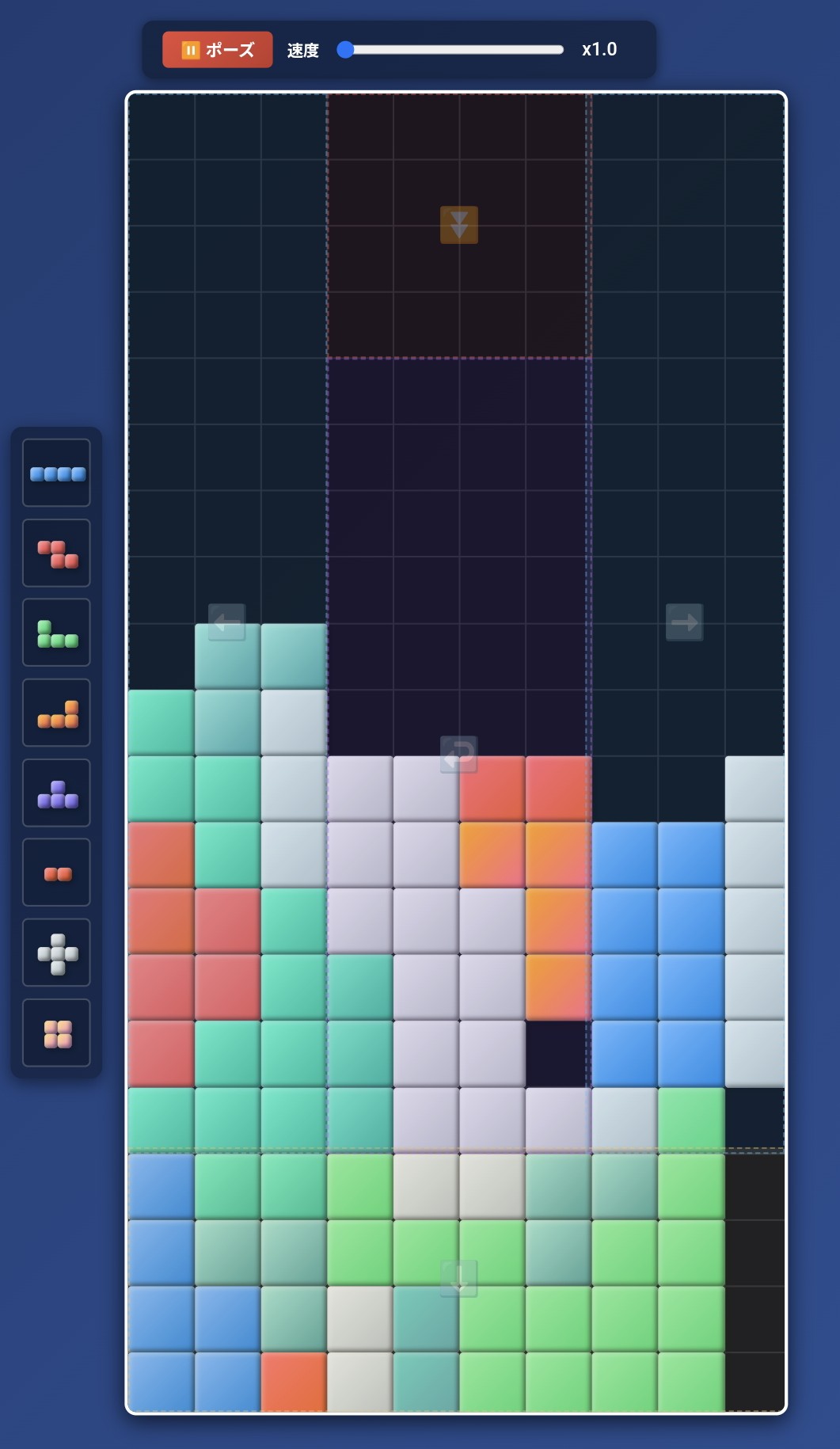The image size is (840, 1449).
Task: Select the red S-shaped piece icon
Action: click(x=56, y=553)
